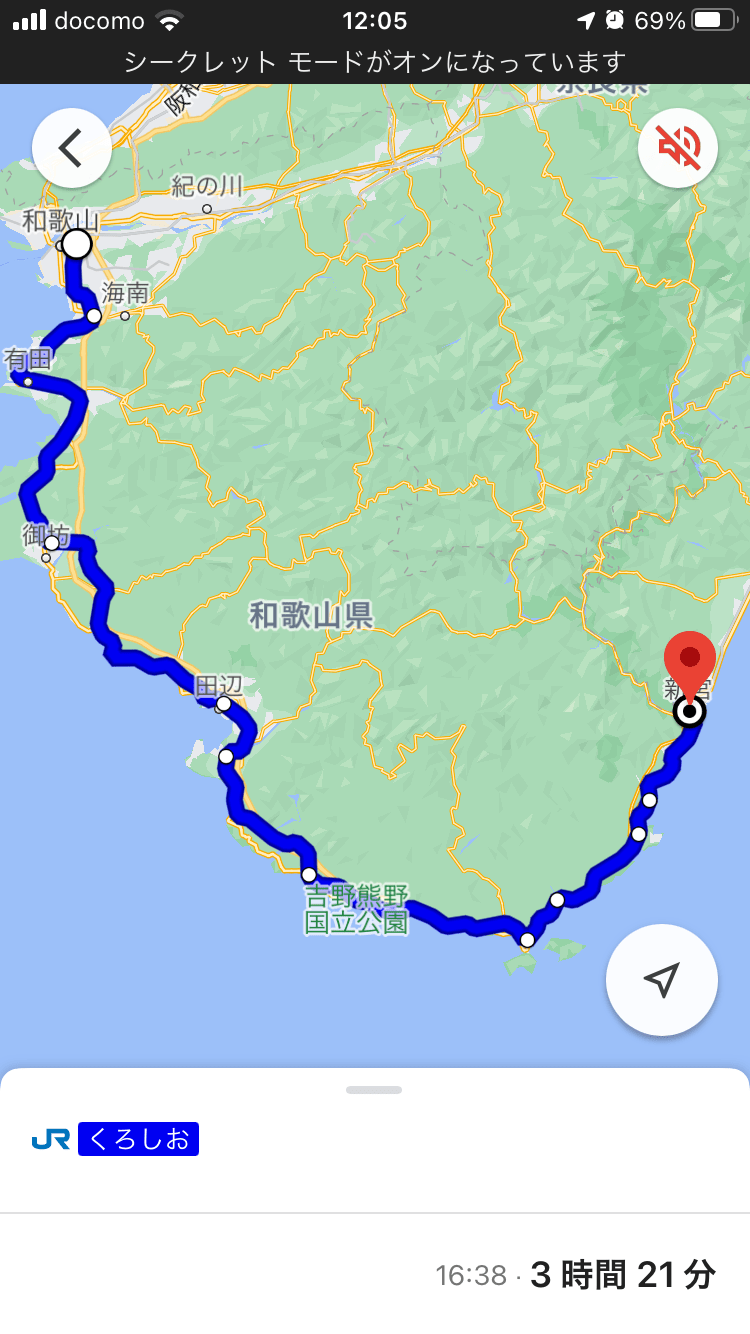Viewport: 750px width, 1334px height.
Task: Toggle the muted voice guidance icon
Action: 678,148
